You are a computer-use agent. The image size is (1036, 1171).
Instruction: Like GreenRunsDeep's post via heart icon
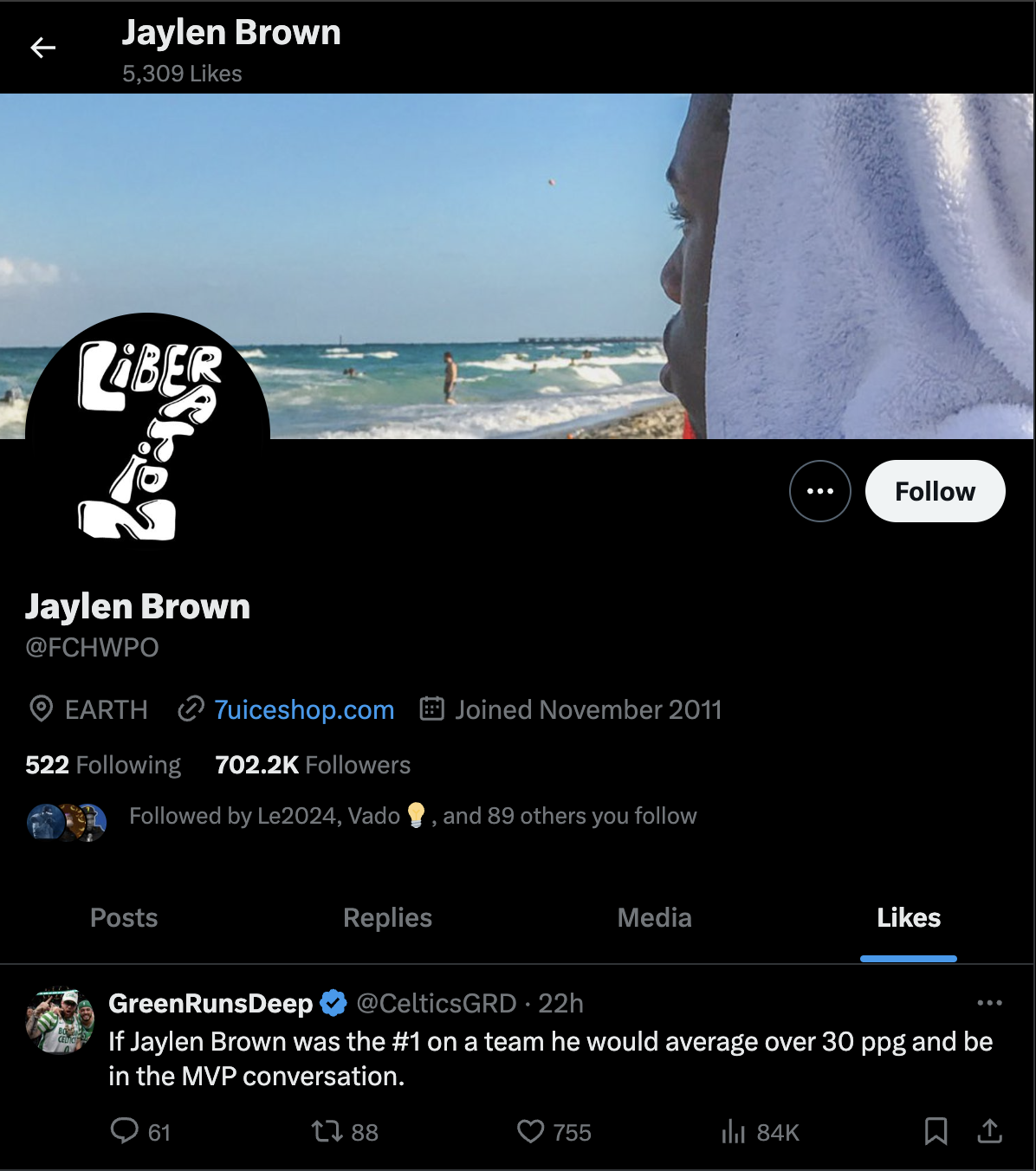531,1132
